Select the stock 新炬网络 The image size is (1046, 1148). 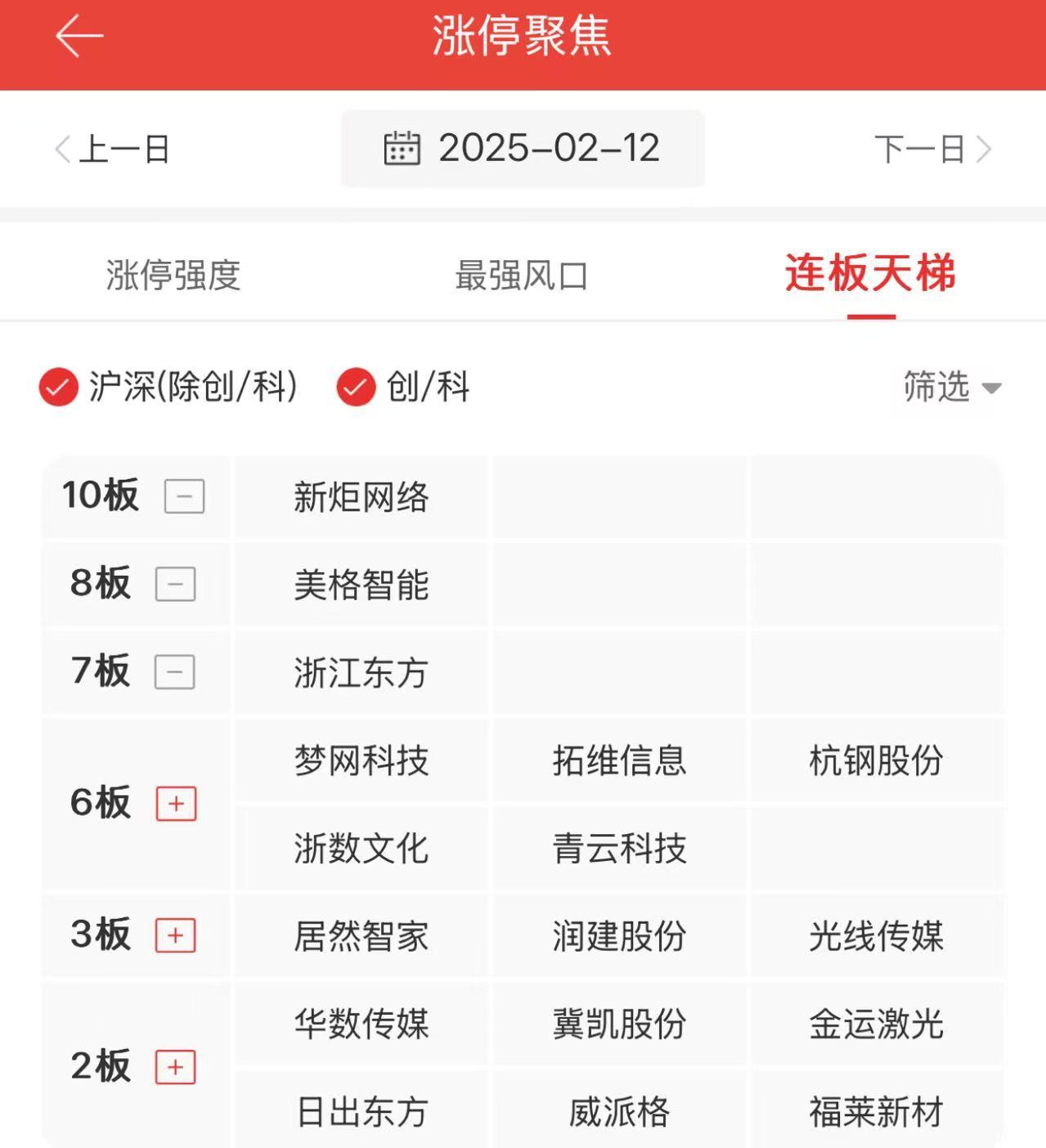[x=361, y=496]
